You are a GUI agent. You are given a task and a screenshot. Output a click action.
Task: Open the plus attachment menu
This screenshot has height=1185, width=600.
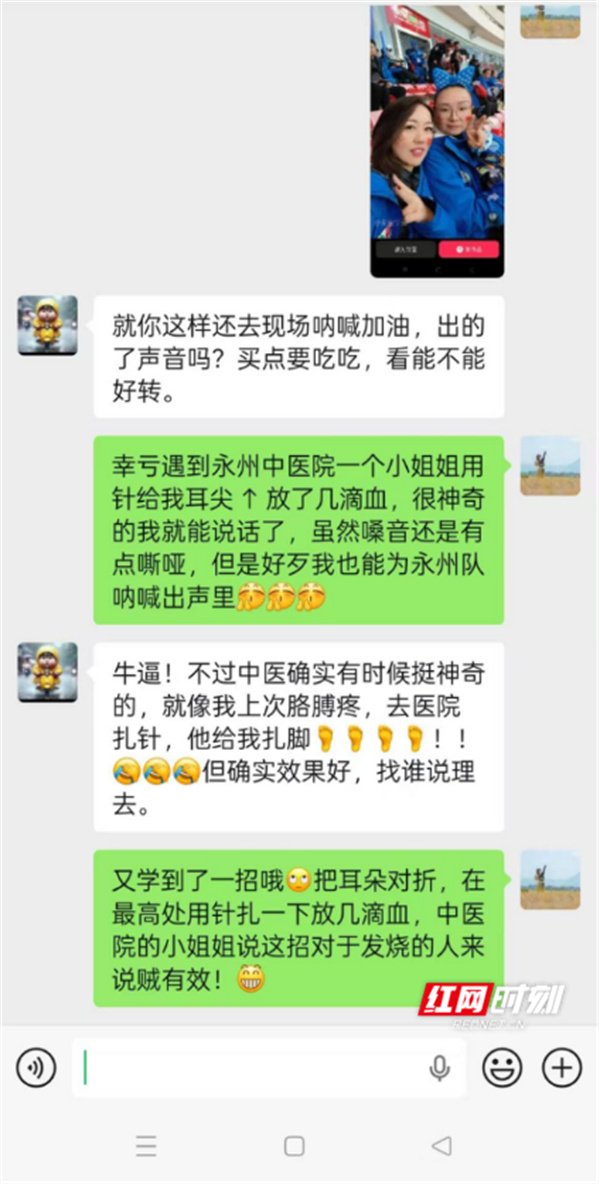tap(561, 1068)
